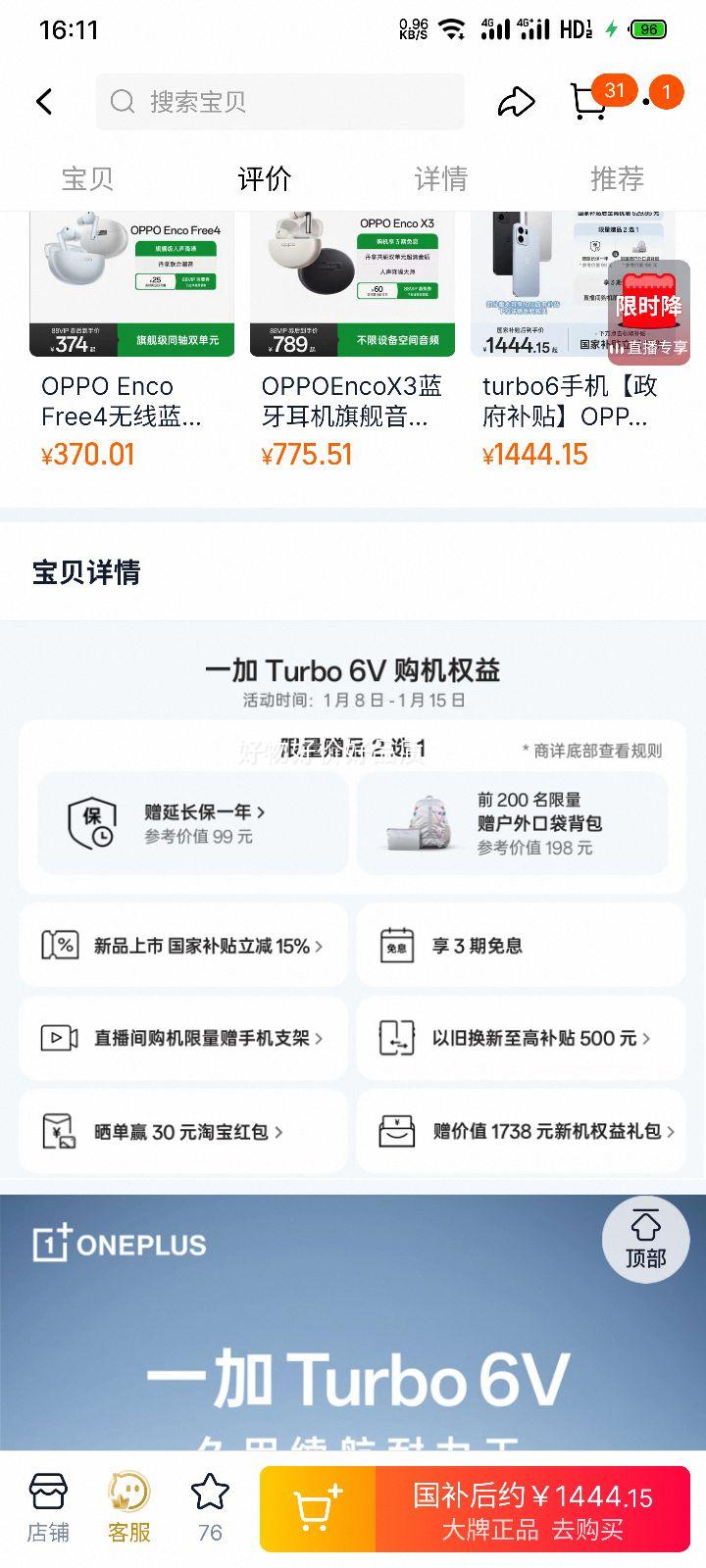Tap the 搜索宝贝 search input field

(279, 101)
